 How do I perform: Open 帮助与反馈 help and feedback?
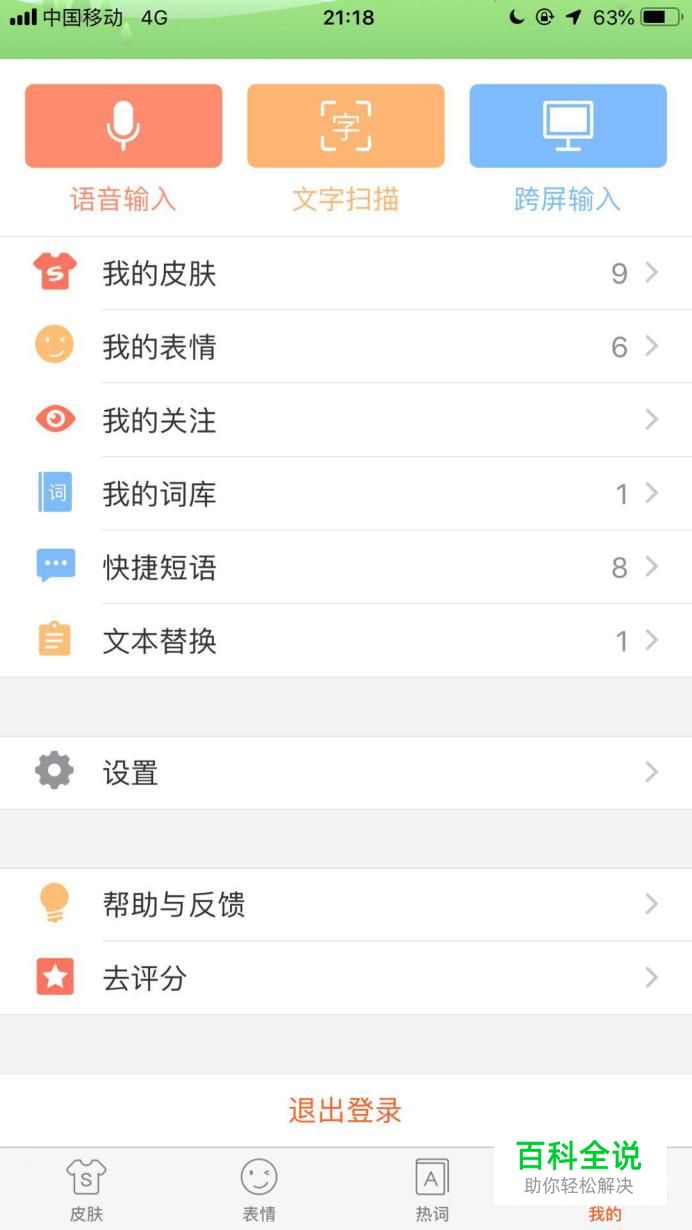pos(346,904)
